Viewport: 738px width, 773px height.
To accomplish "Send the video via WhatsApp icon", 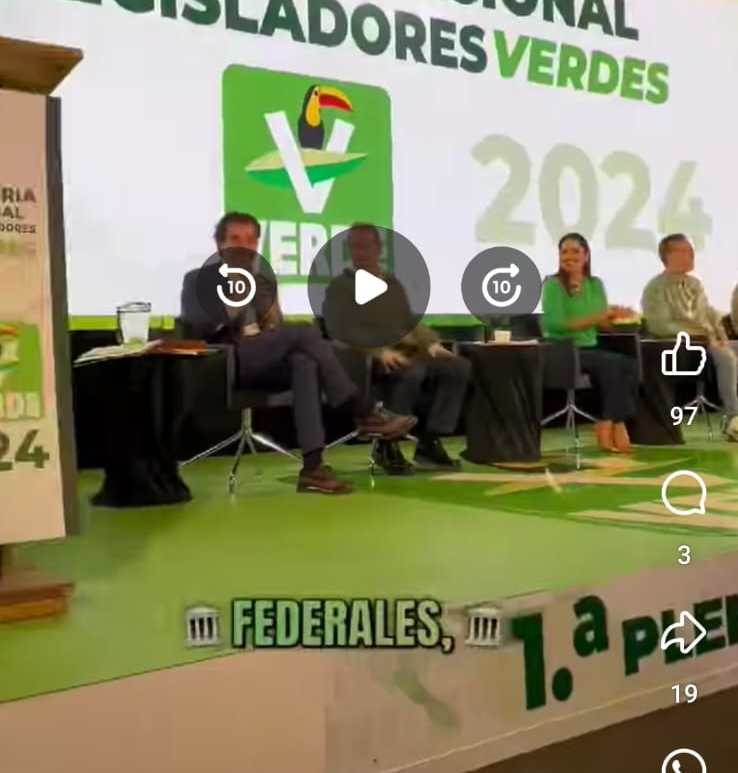I will 684,762.
